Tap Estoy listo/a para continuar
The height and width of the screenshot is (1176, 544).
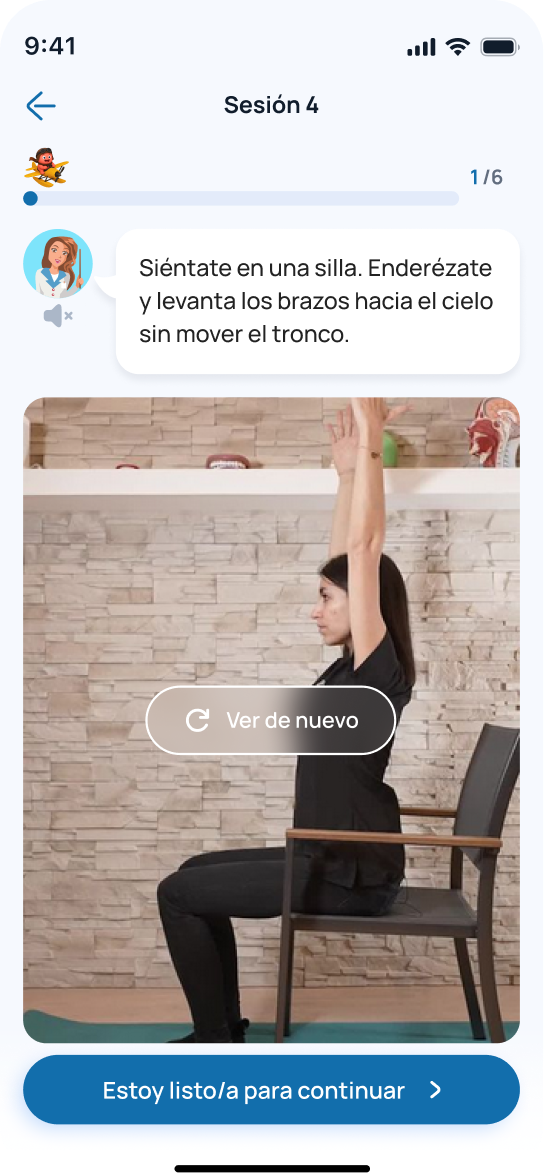[x=272, y=1090]
